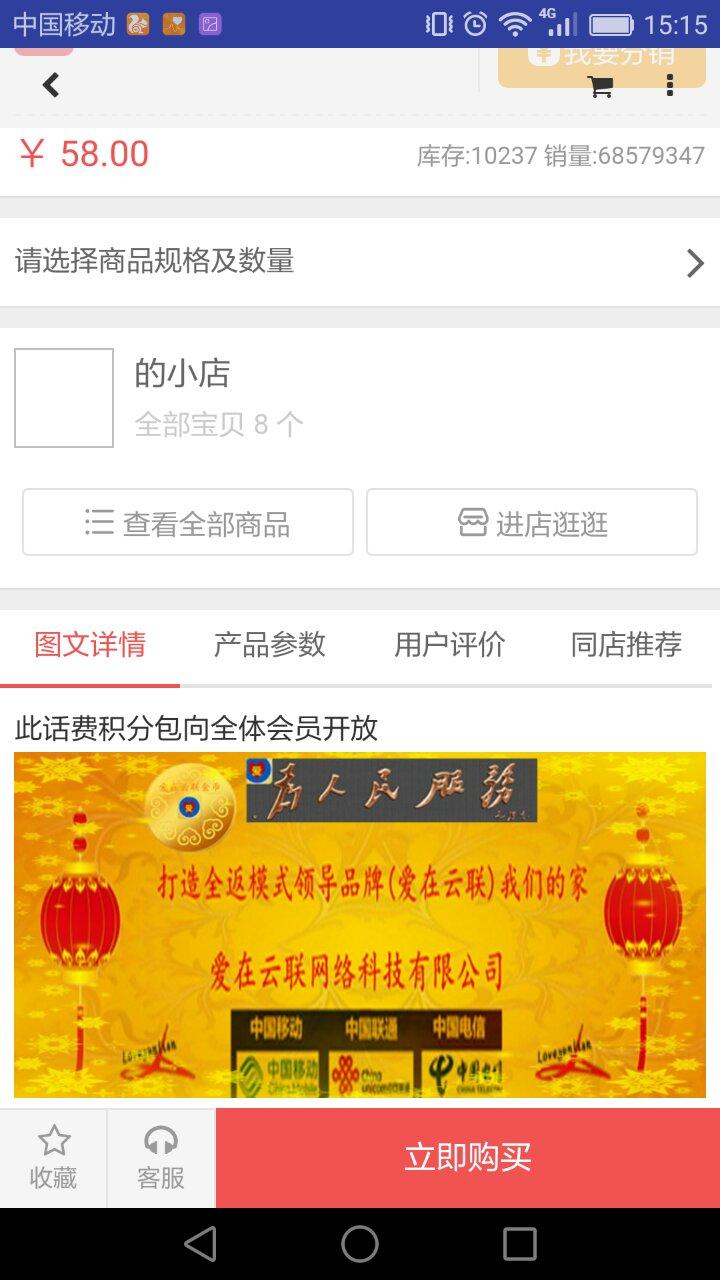Contact customer service 客服
Image resolution: width=720 pixels, height=1280 pixels.
pos(161,1158)
